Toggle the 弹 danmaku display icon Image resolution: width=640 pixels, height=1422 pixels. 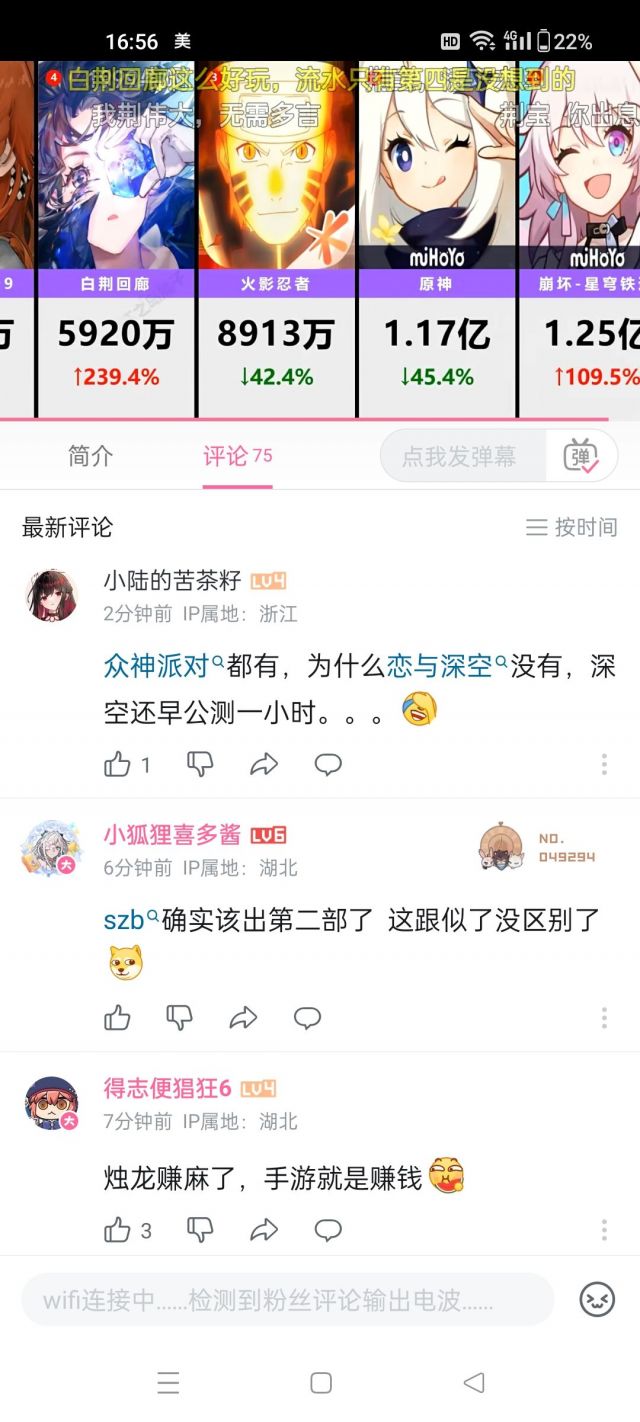(x=578, y=457)
